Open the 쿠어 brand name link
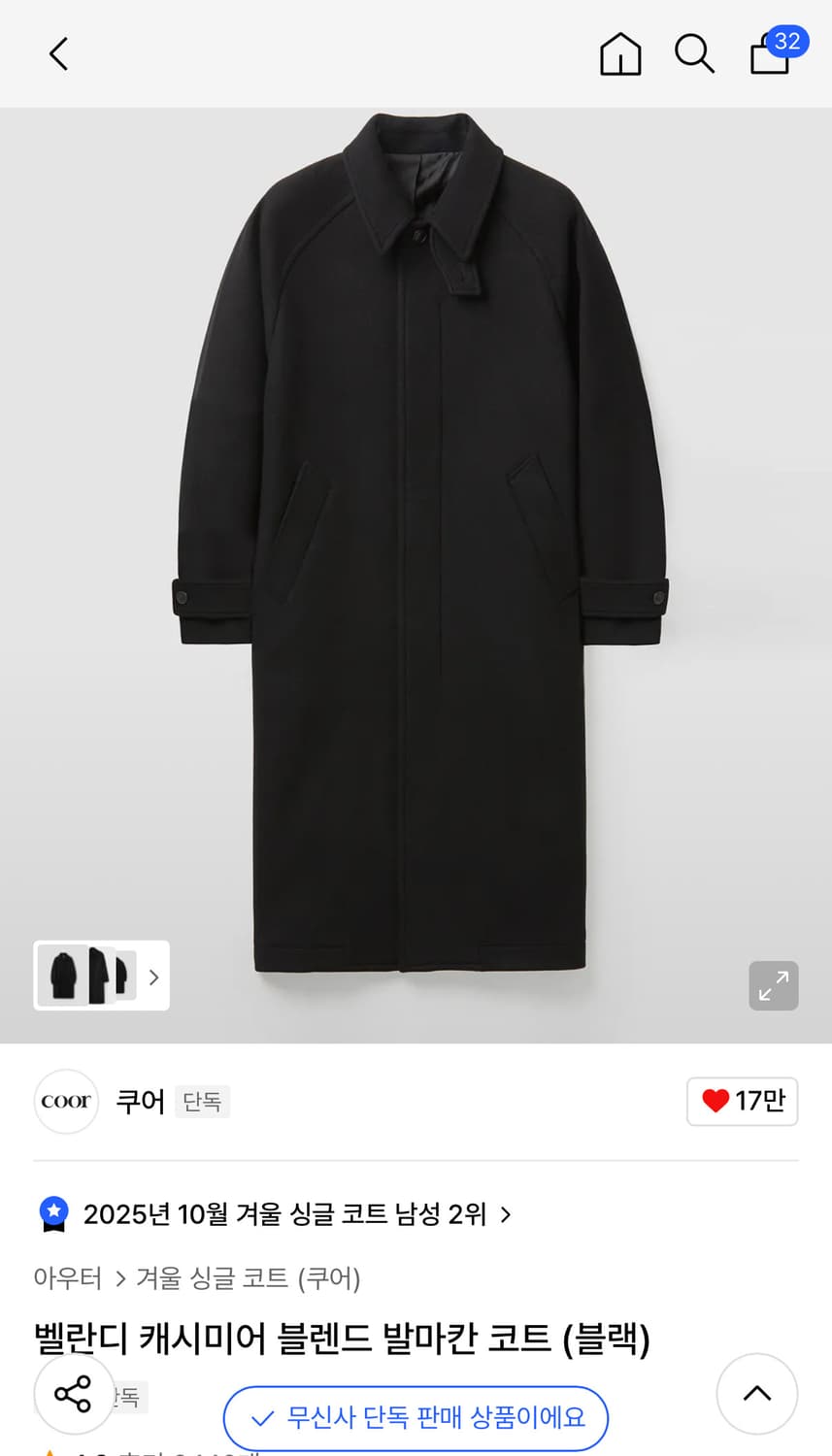The width and height of the screenshot is (832, 1456). click(139, 1101)
